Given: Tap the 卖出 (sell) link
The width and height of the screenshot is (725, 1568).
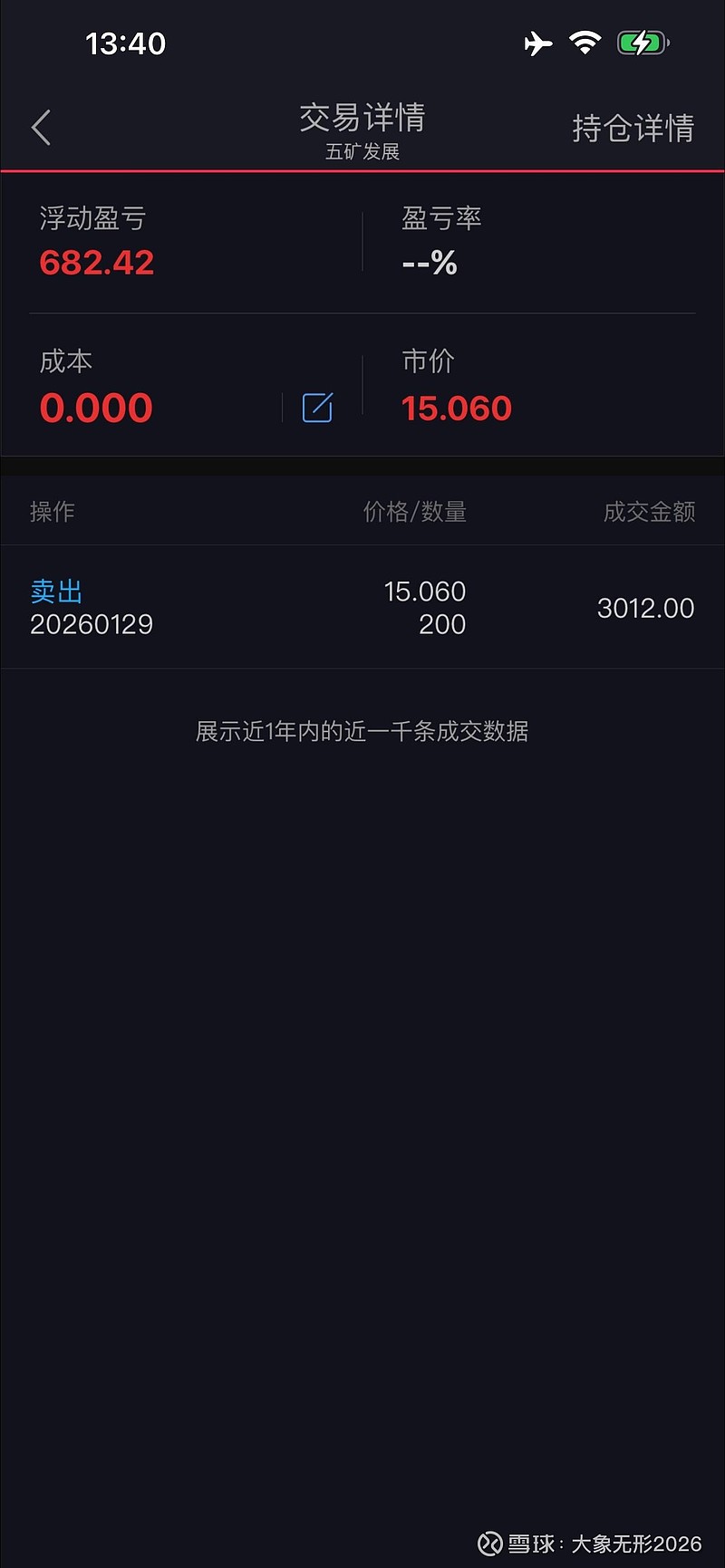Looking at the screenshot, I should coord(56,591).
